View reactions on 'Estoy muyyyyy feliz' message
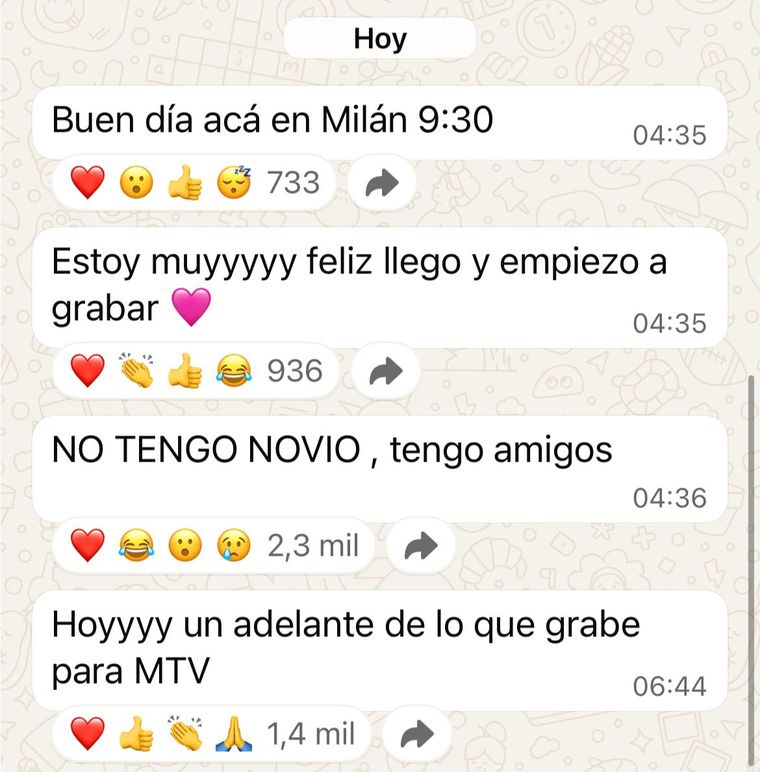The width and height of the screenshot is (760, 772). point(197,372)
